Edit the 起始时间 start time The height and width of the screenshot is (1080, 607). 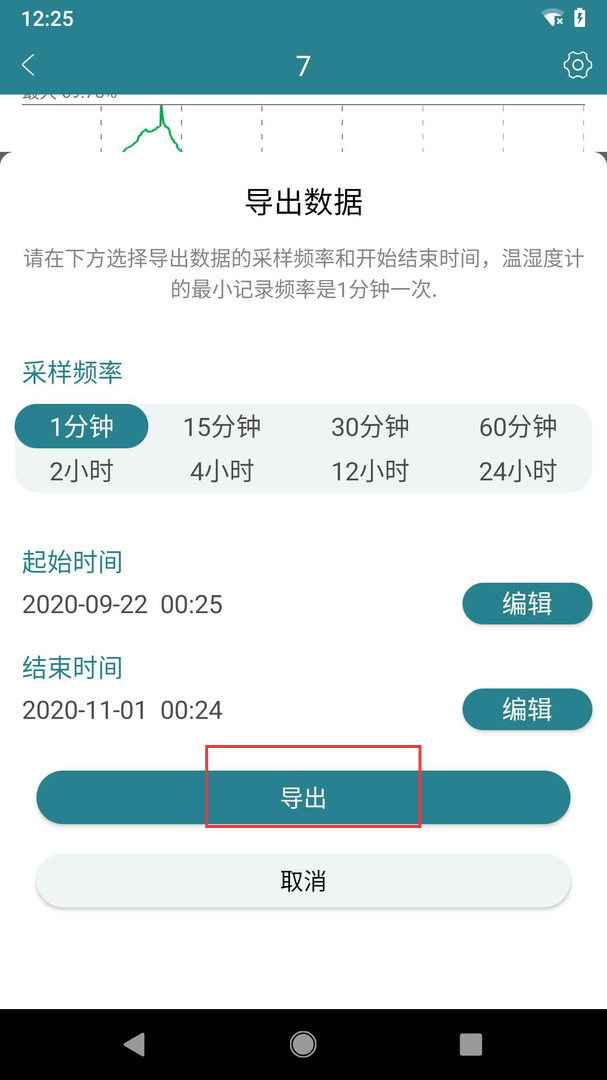[x=527, y=604]
